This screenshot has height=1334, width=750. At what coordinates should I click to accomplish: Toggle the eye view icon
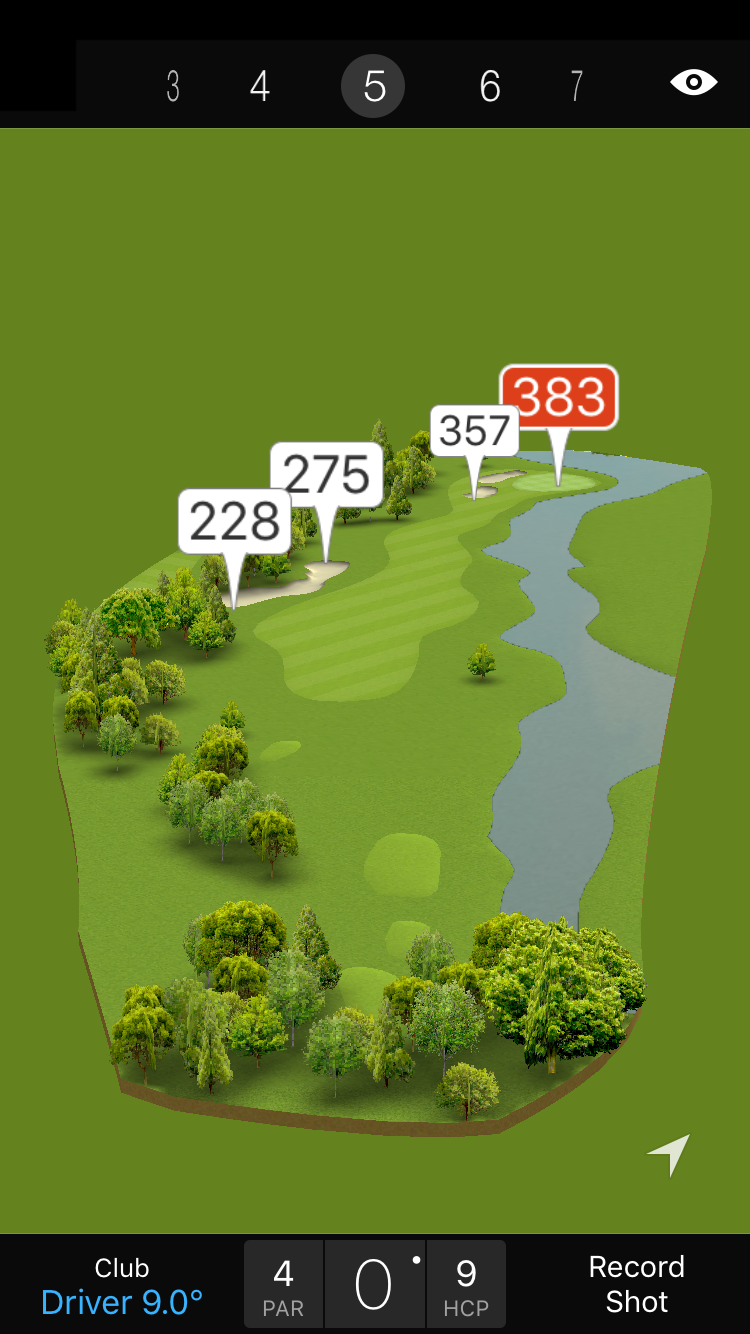click(693, 82)
